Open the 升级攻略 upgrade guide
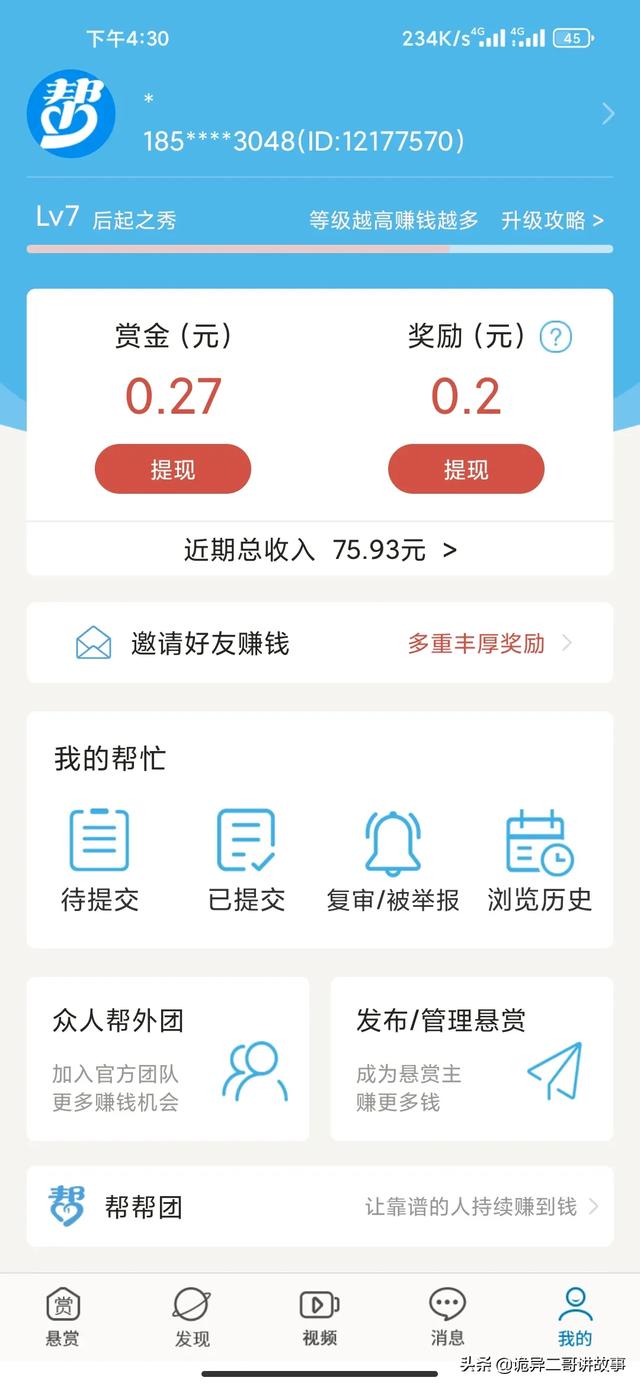 pos(553,220)
